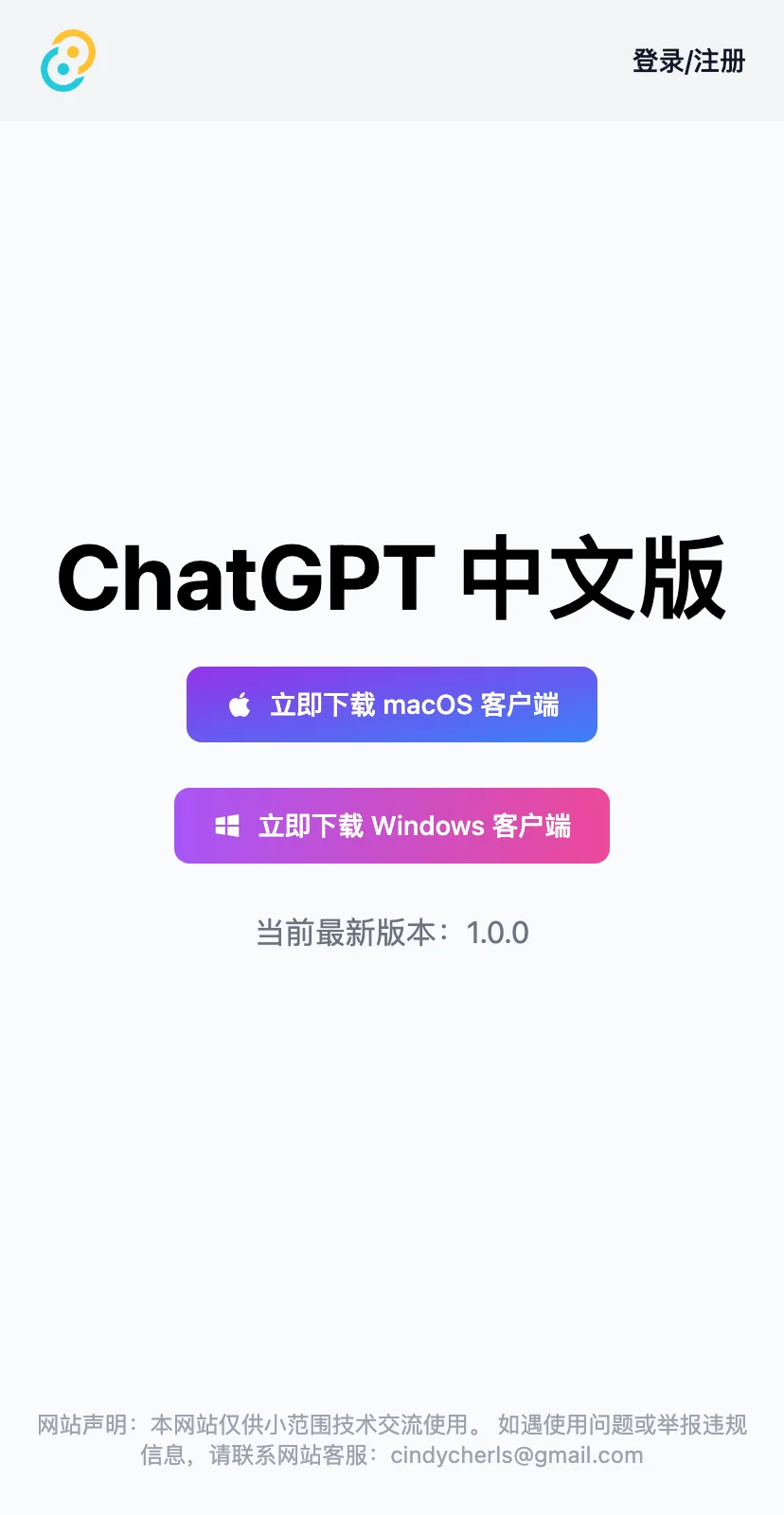Open the 登录/注册 login link
Viewport: 784px width, 1515px height.
(688, 62)
